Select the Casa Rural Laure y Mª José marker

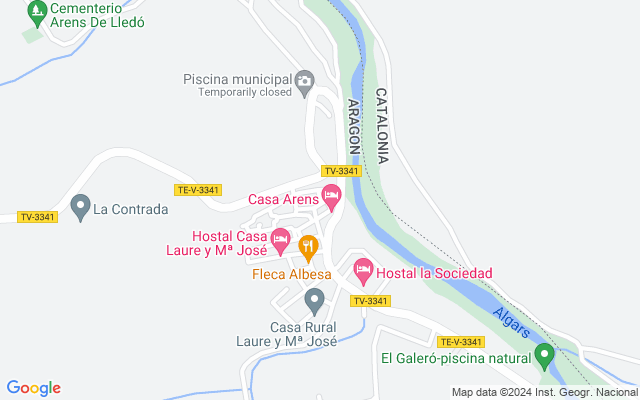click(314, 299)
